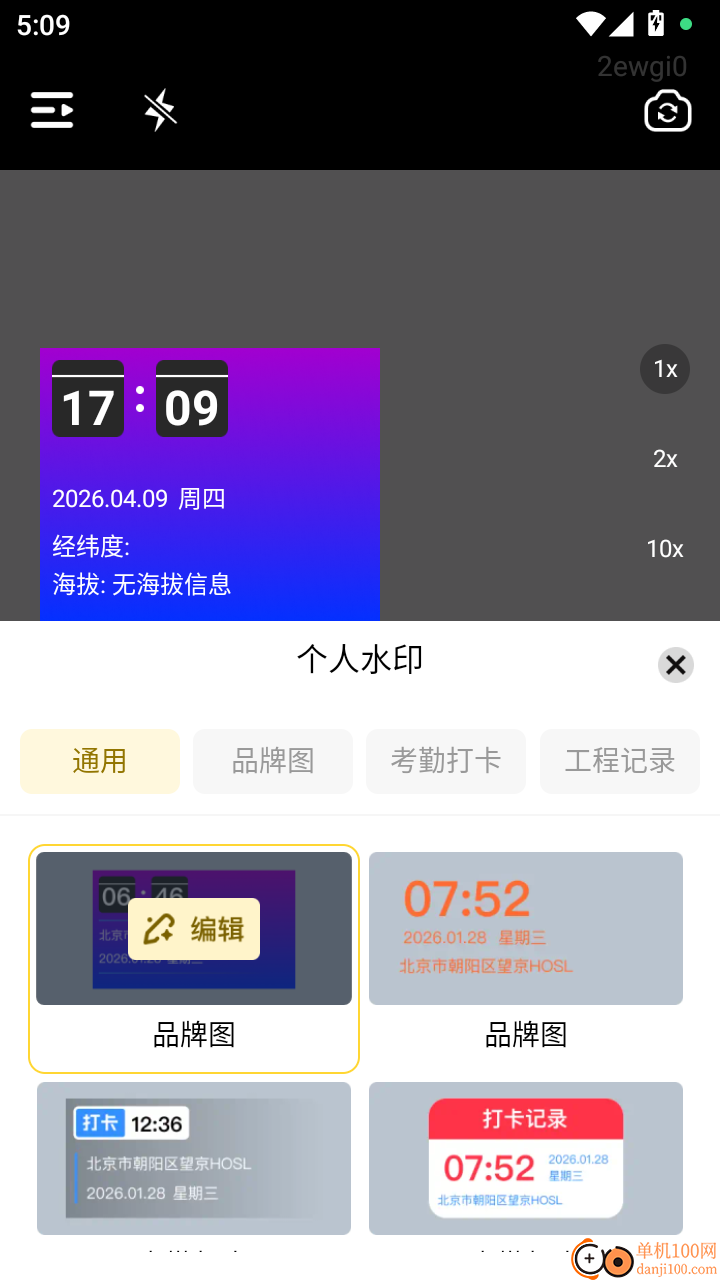Image resolution: width=720 pixels, height=1280 pixels.
Task: Tap the camera flip icon to switch cameras
Action: [x=667, y=110]
